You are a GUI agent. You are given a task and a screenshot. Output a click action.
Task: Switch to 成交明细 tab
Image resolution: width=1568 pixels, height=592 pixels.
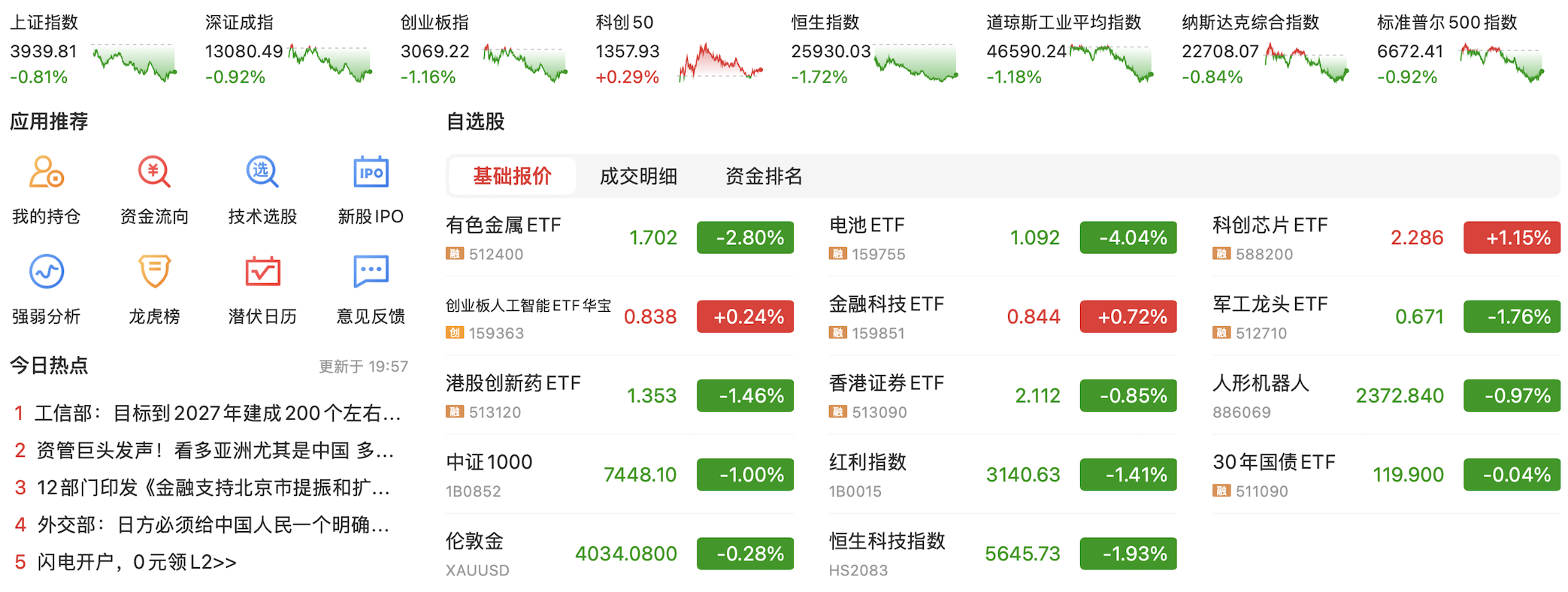(638, 177)
